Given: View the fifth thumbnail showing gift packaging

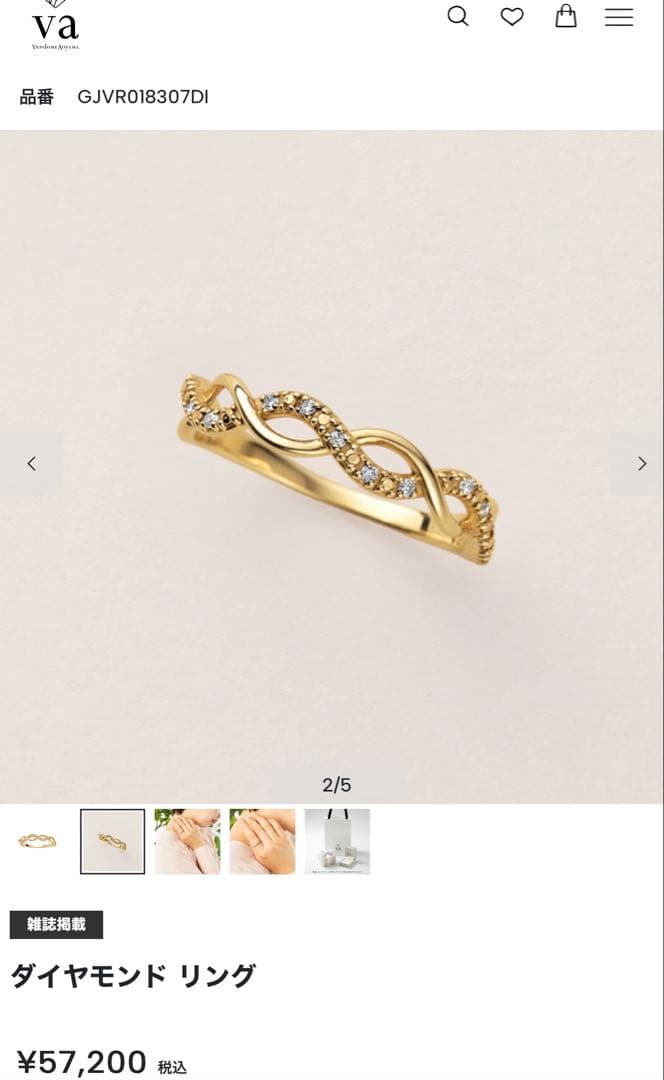Looking at the screenshot, I should coord(337,842).
